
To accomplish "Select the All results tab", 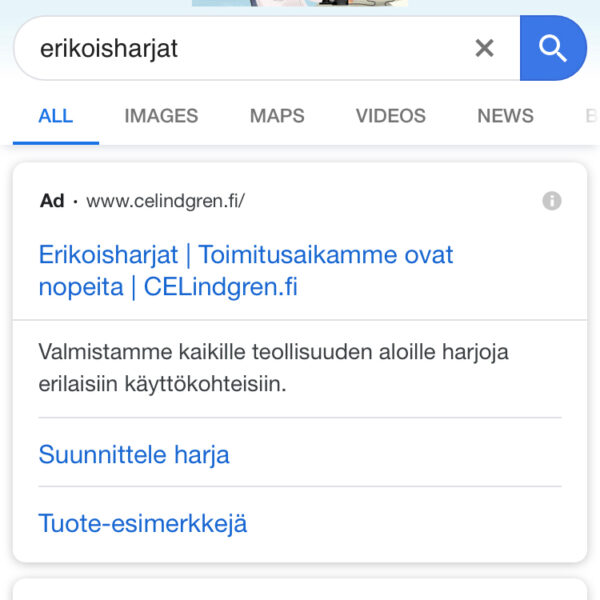I will (x=55, y=115).
